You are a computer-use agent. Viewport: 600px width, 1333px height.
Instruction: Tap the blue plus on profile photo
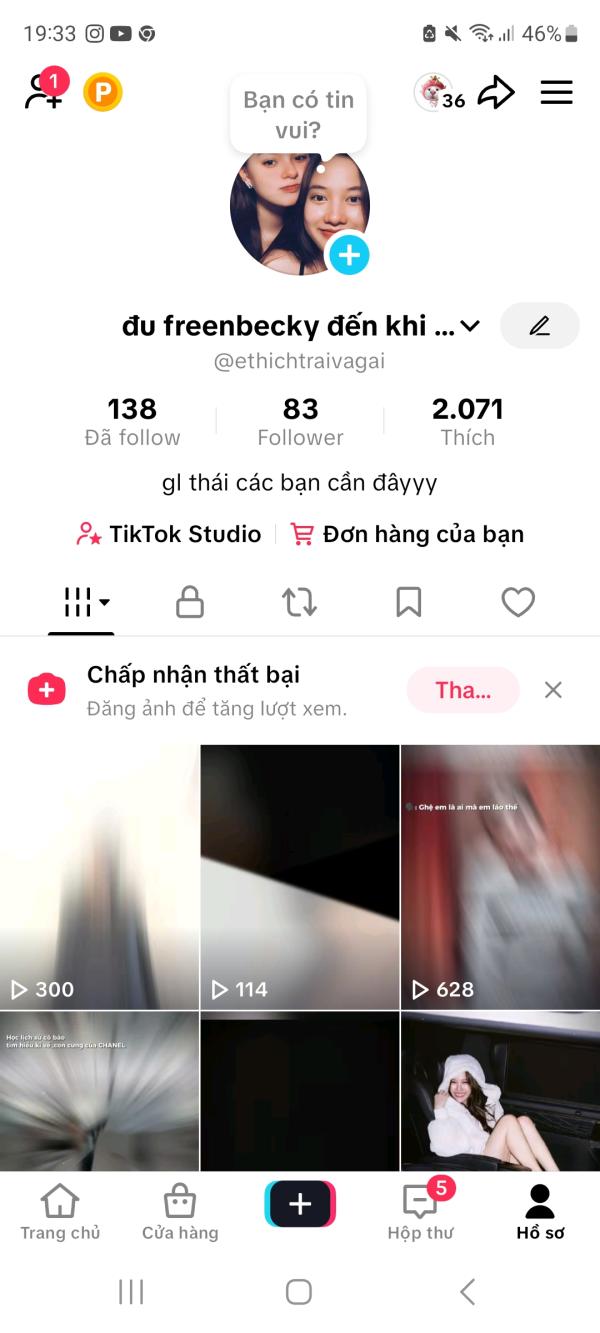coord(349,255)
